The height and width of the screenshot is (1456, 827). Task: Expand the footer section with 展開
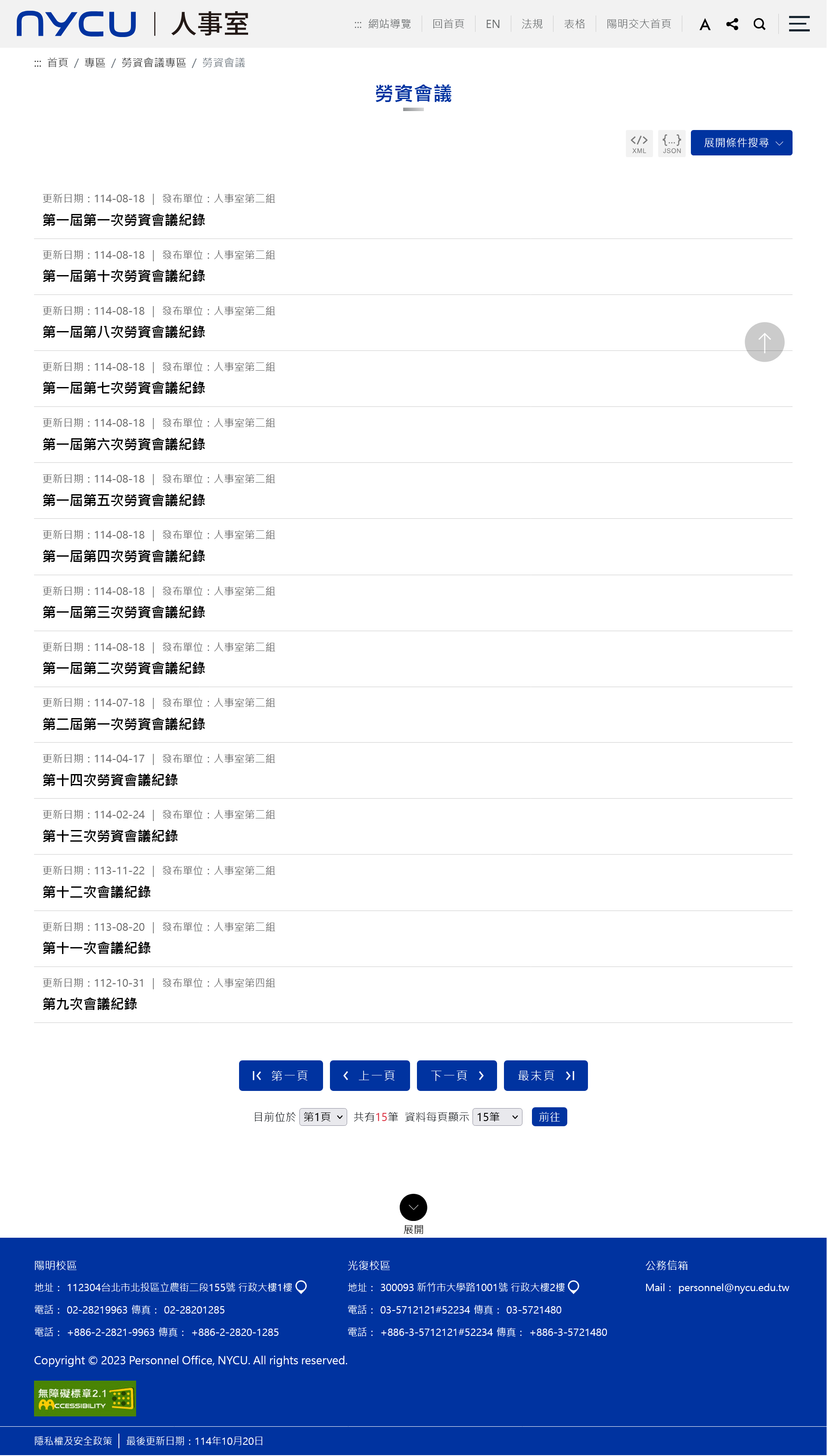click(x=413, y=1207)
